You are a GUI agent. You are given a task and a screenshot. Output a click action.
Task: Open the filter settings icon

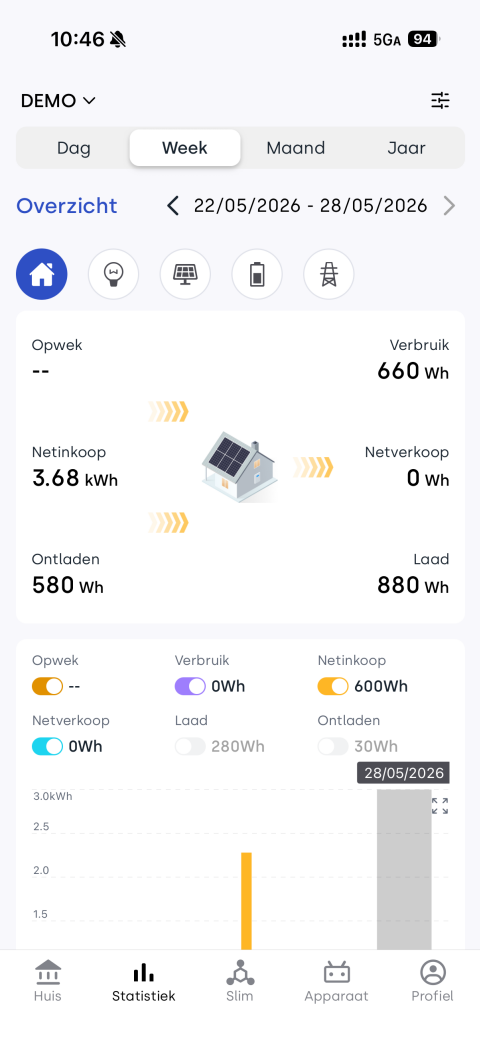coord(440,101)
